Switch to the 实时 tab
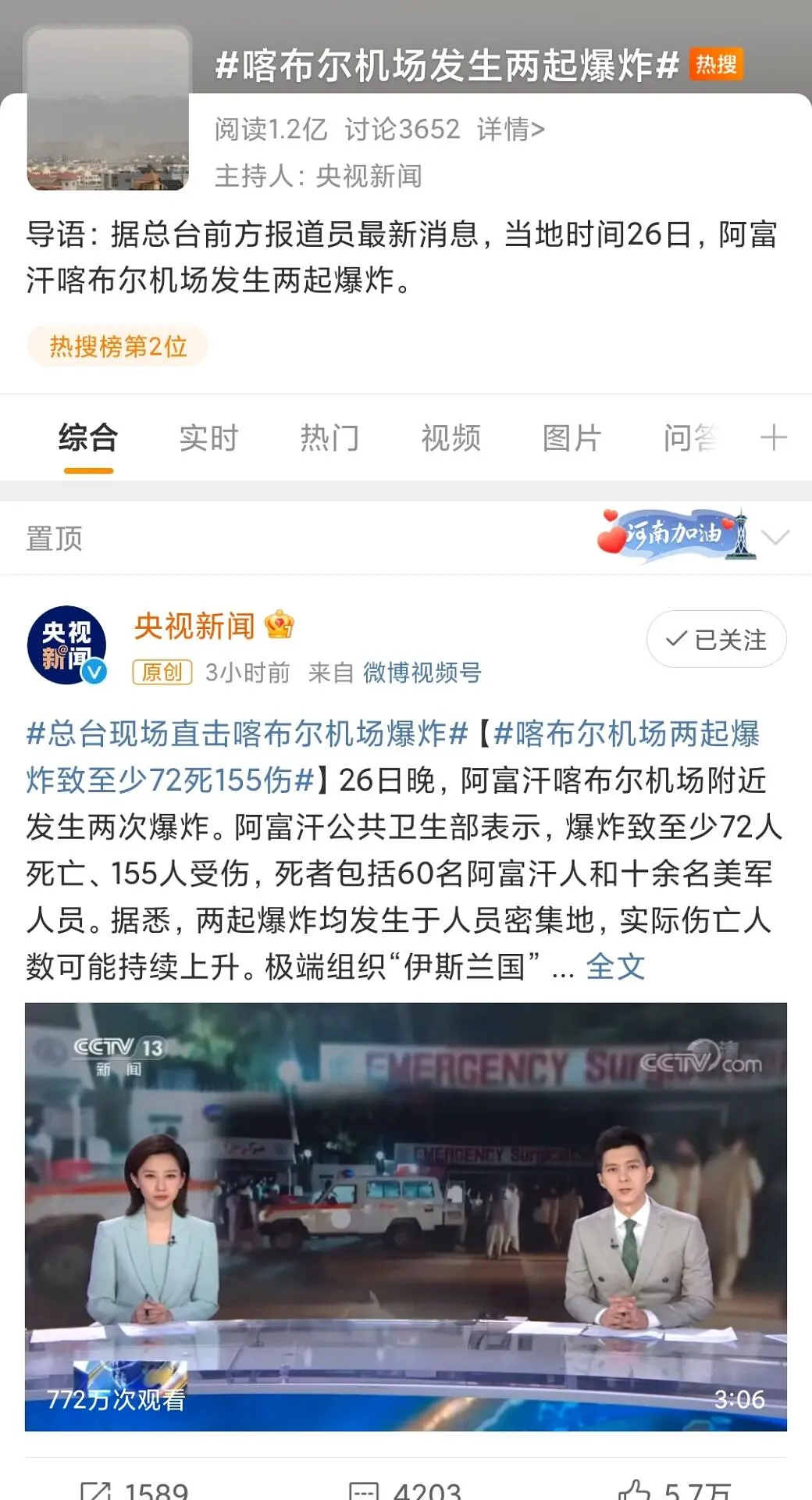 point(208,437)
